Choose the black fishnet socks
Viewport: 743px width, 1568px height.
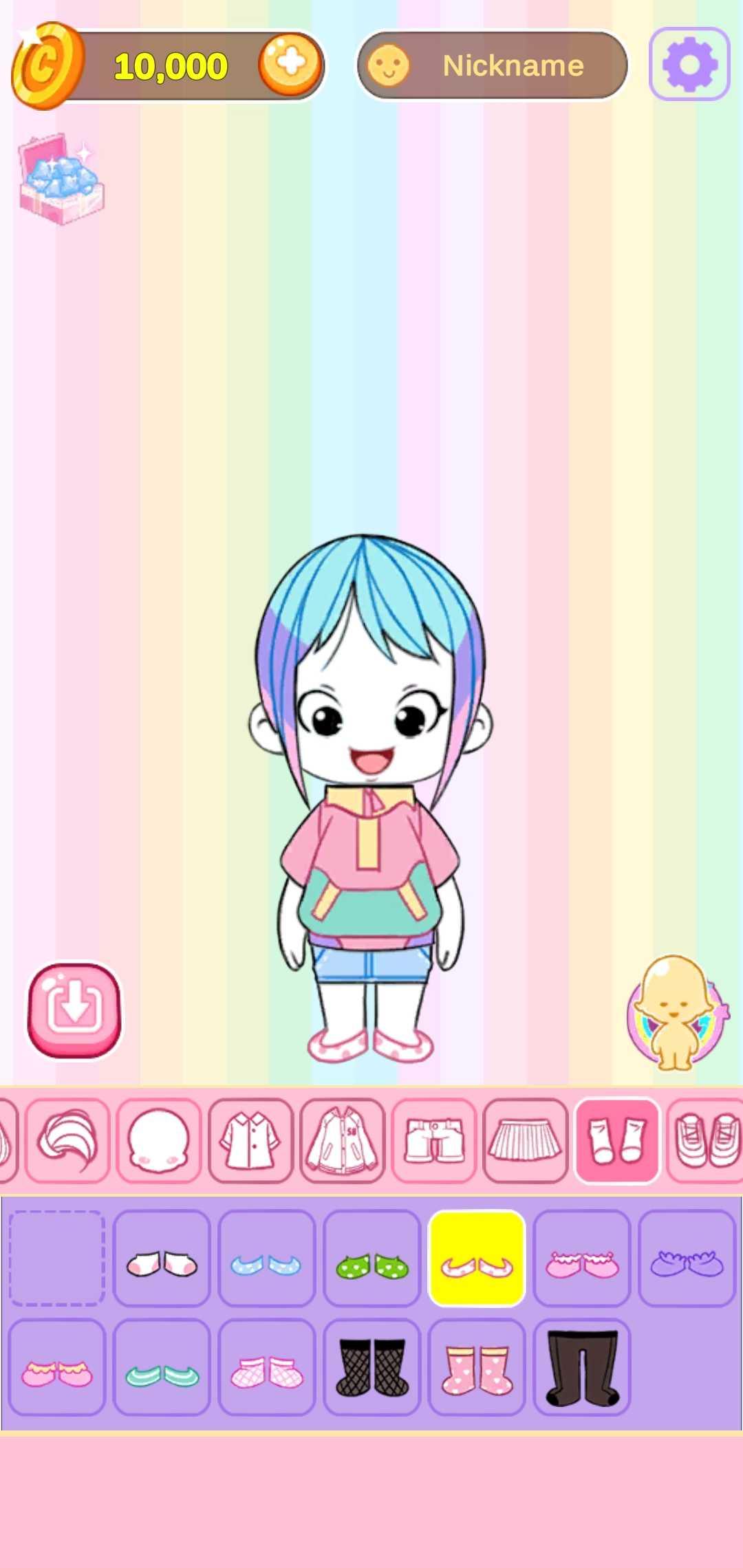[x=371, y=1366]
